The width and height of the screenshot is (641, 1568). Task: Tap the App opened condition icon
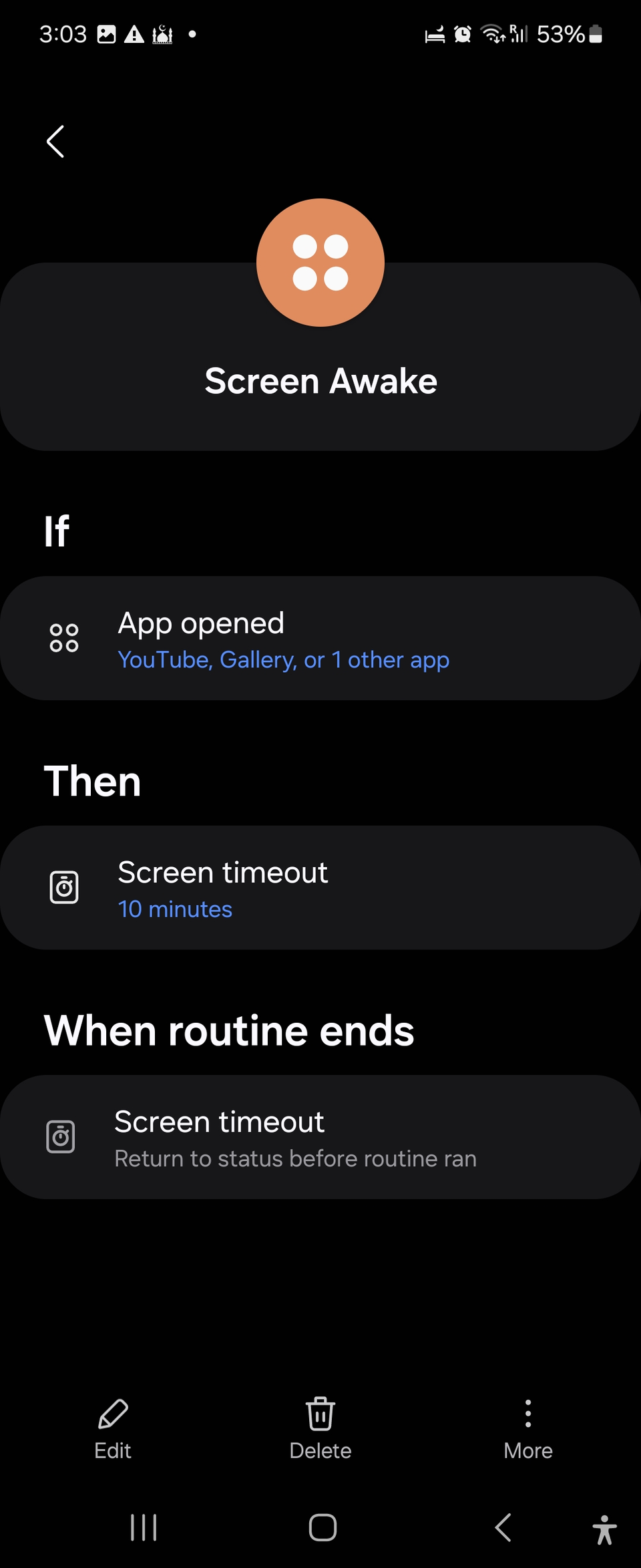pyautogui.click(x=64, y=637)
